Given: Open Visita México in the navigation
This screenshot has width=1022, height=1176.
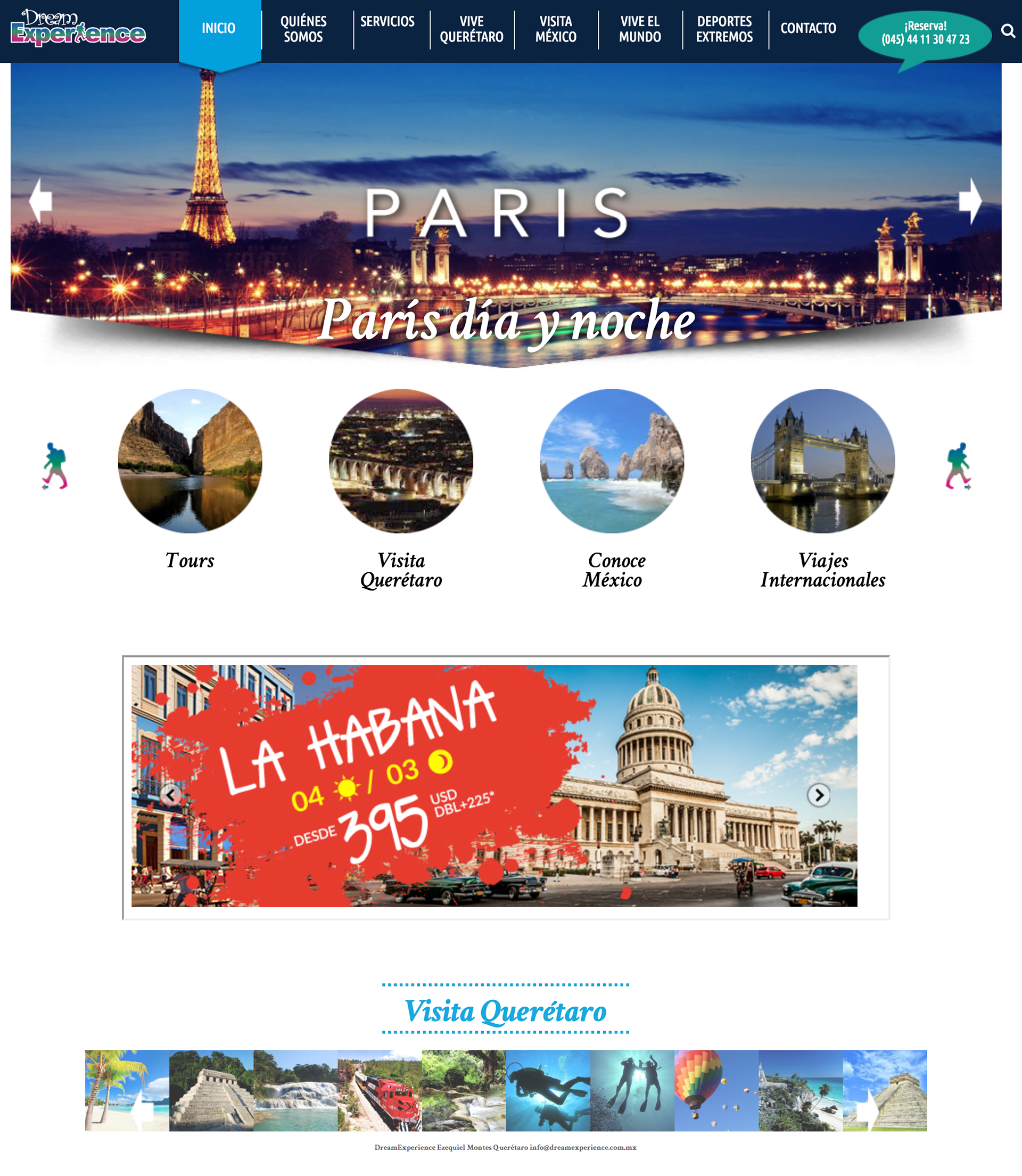Looking at the screenshot, I should (556, 29).
